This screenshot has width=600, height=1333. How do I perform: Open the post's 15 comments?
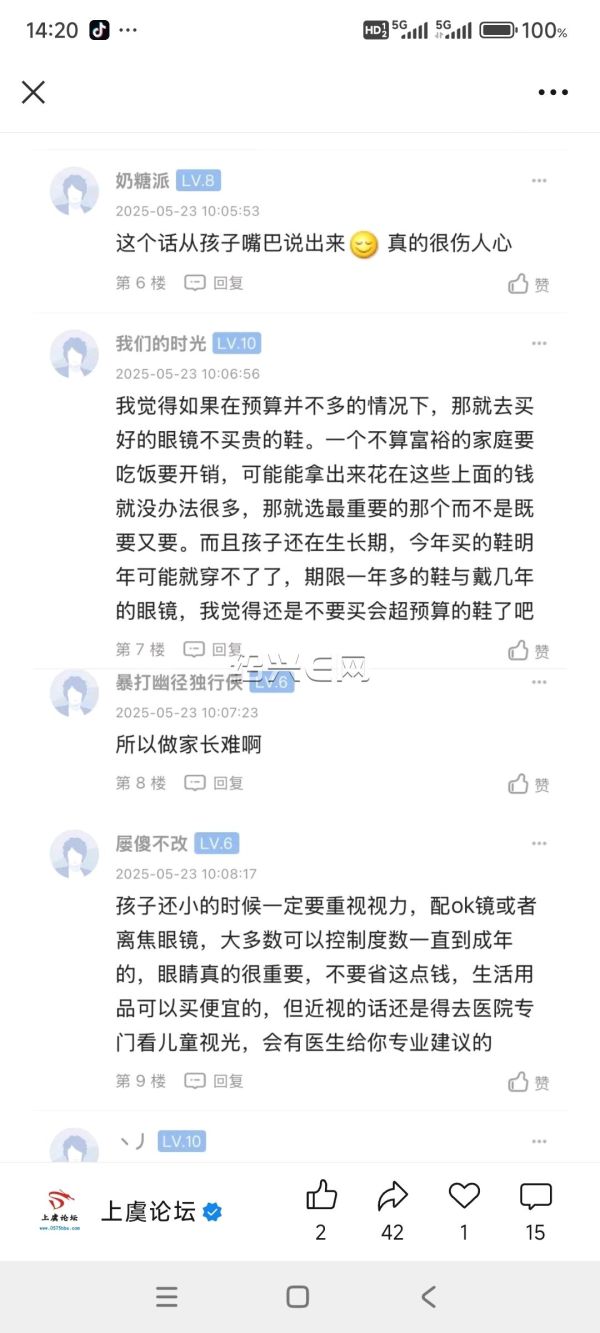pos(536,1196)
